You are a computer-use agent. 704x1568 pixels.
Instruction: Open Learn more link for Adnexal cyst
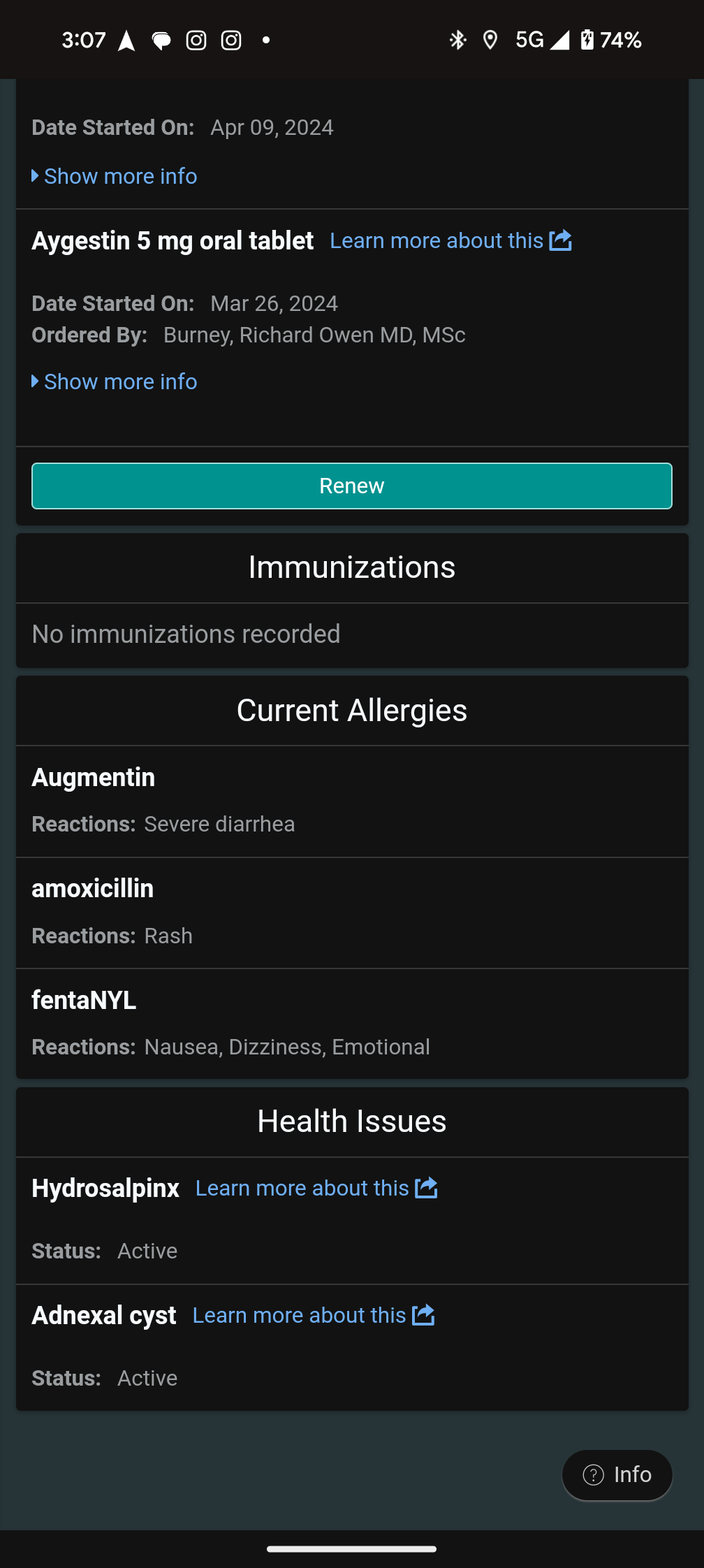coord(313,1315)
